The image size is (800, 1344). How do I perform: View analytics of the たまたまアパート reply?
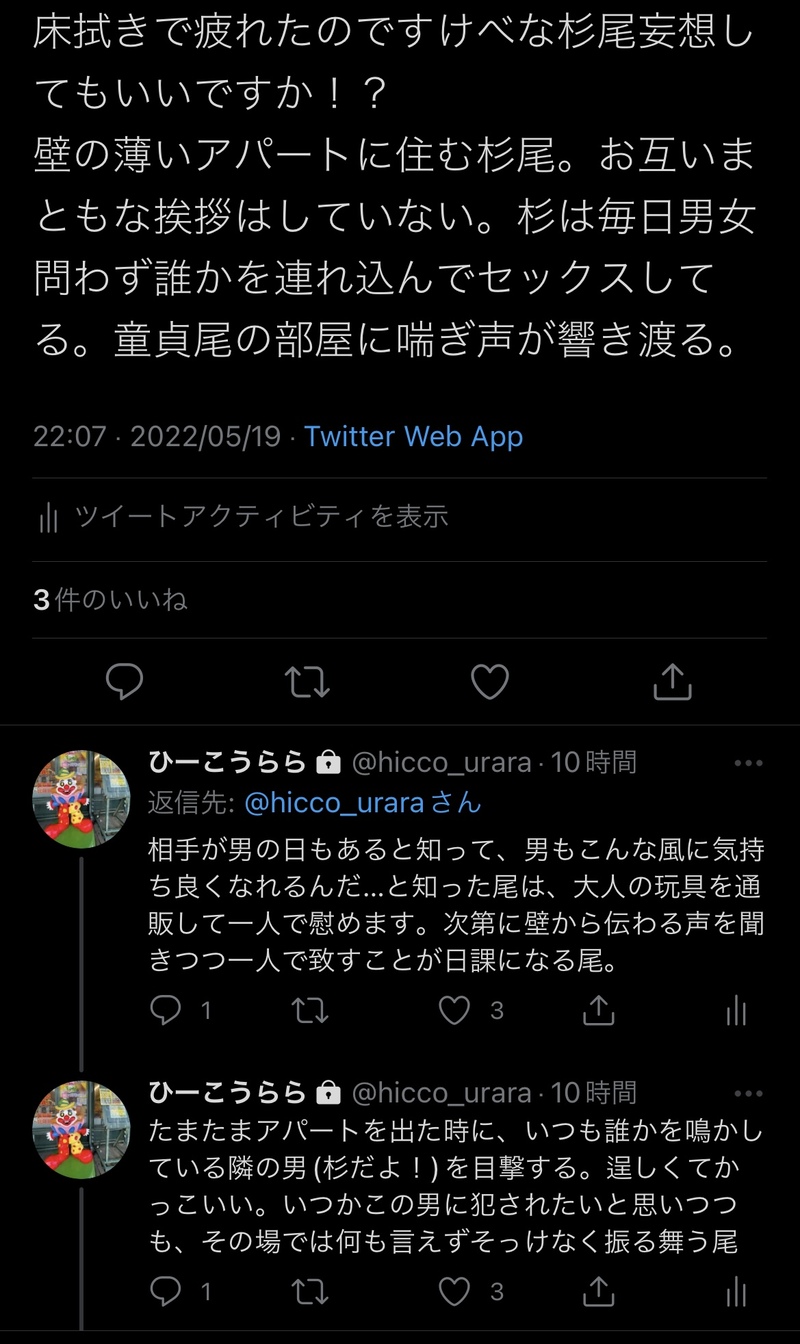pyautogui.click(x=737, y=1291)
